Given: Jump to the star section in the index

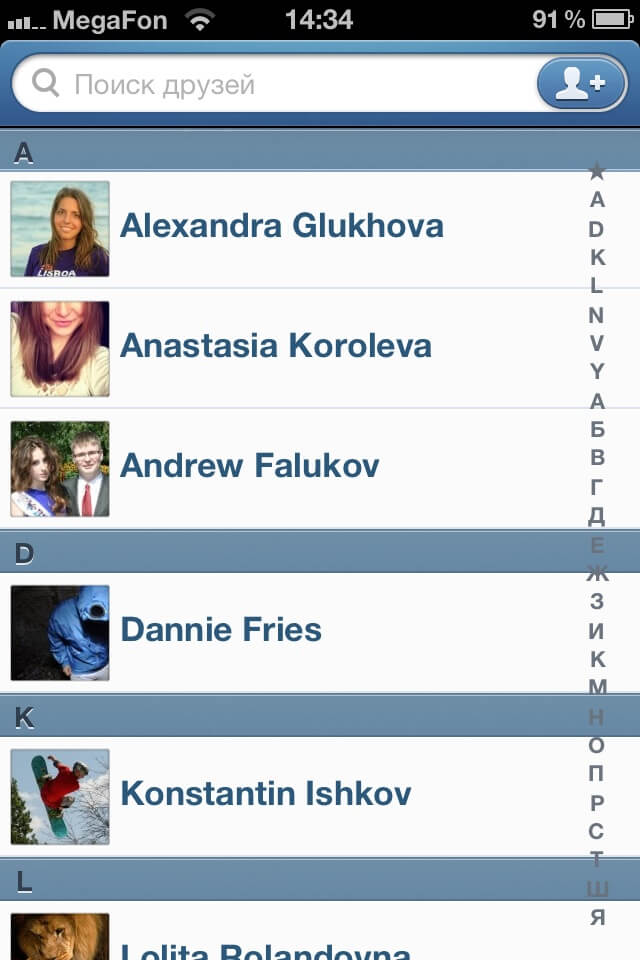Looking at the screenshot, I should pos(597,172).
